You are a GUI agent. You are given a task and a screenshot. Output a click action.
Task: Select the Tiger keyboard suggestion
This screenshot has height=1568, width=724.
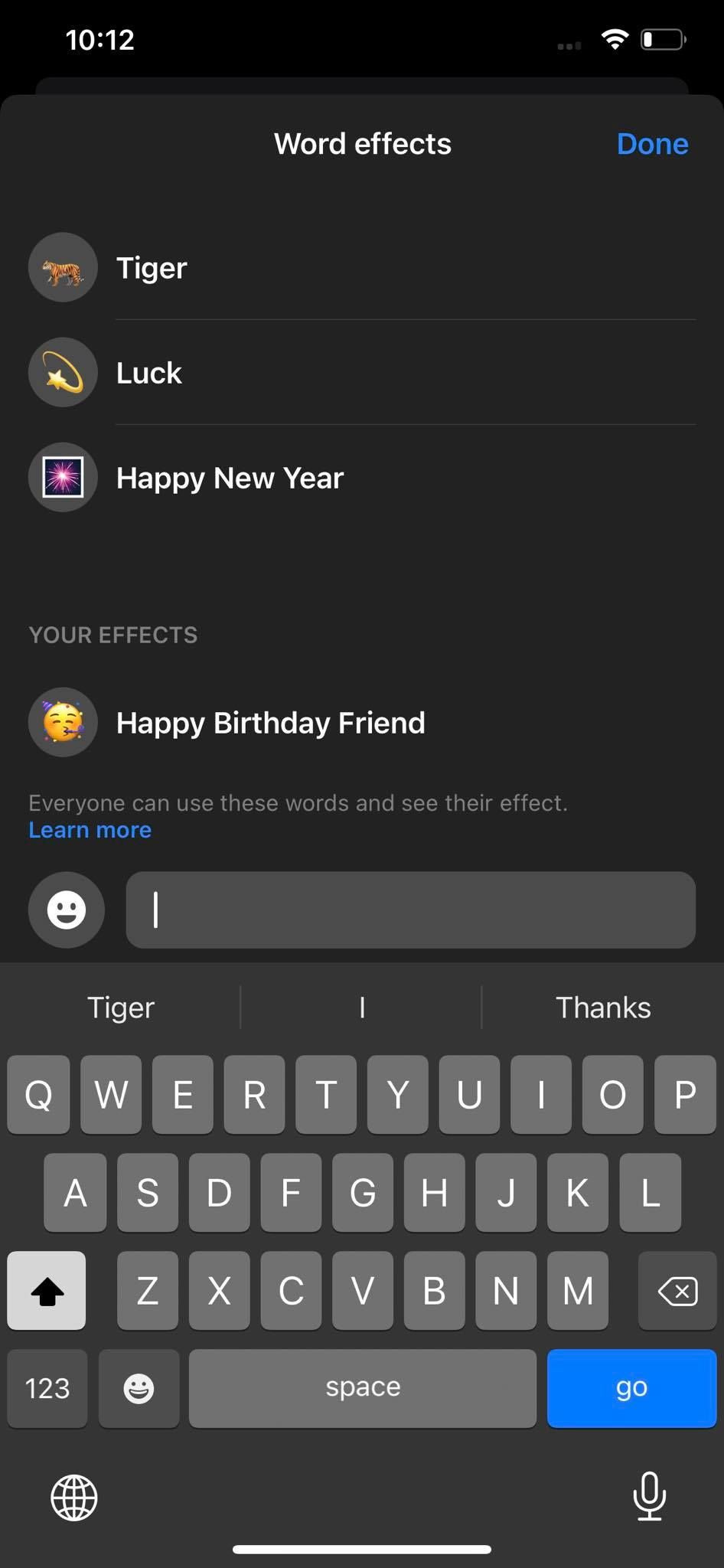pyautogui.click(x=120, y=1007)
